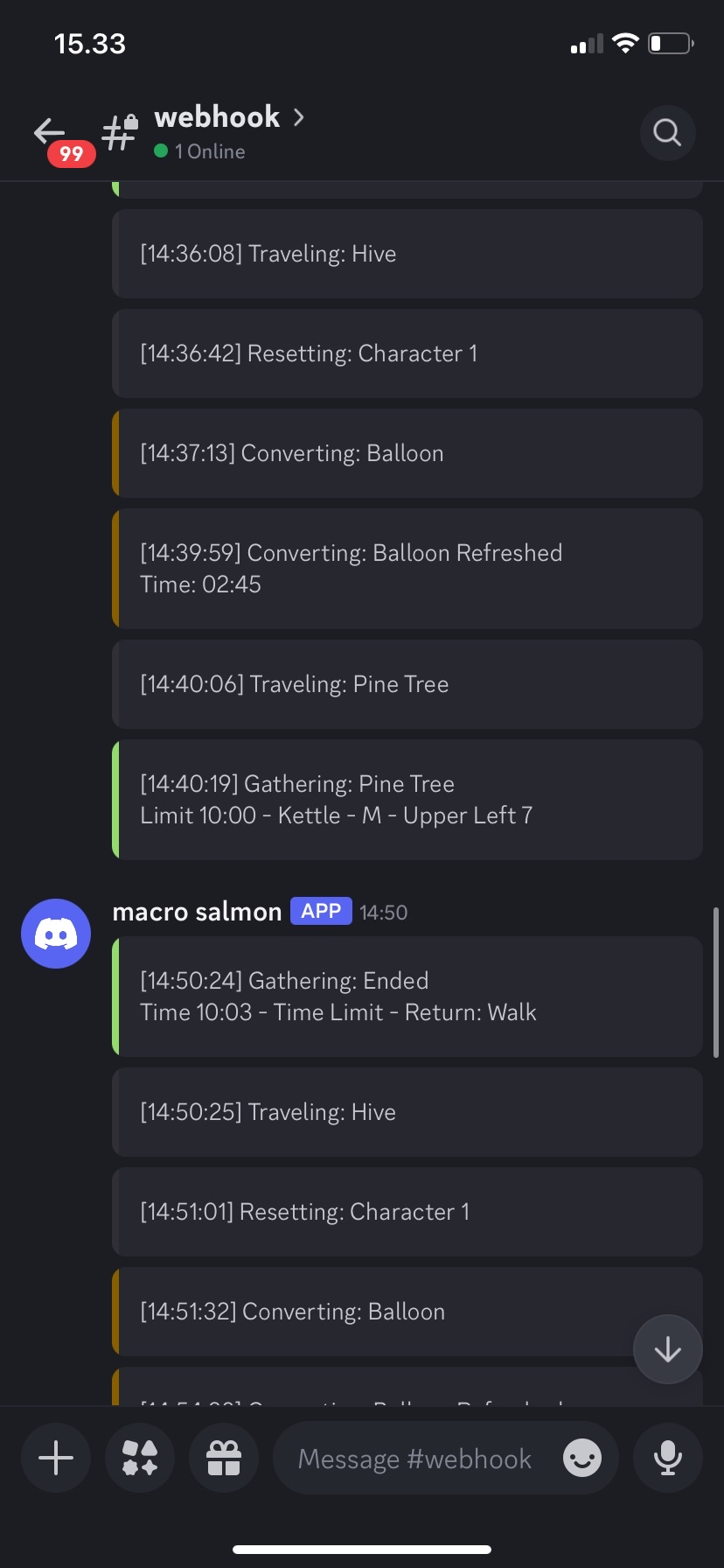Jump to the latest messages

pyautogui.click(x=667, y=1349)
